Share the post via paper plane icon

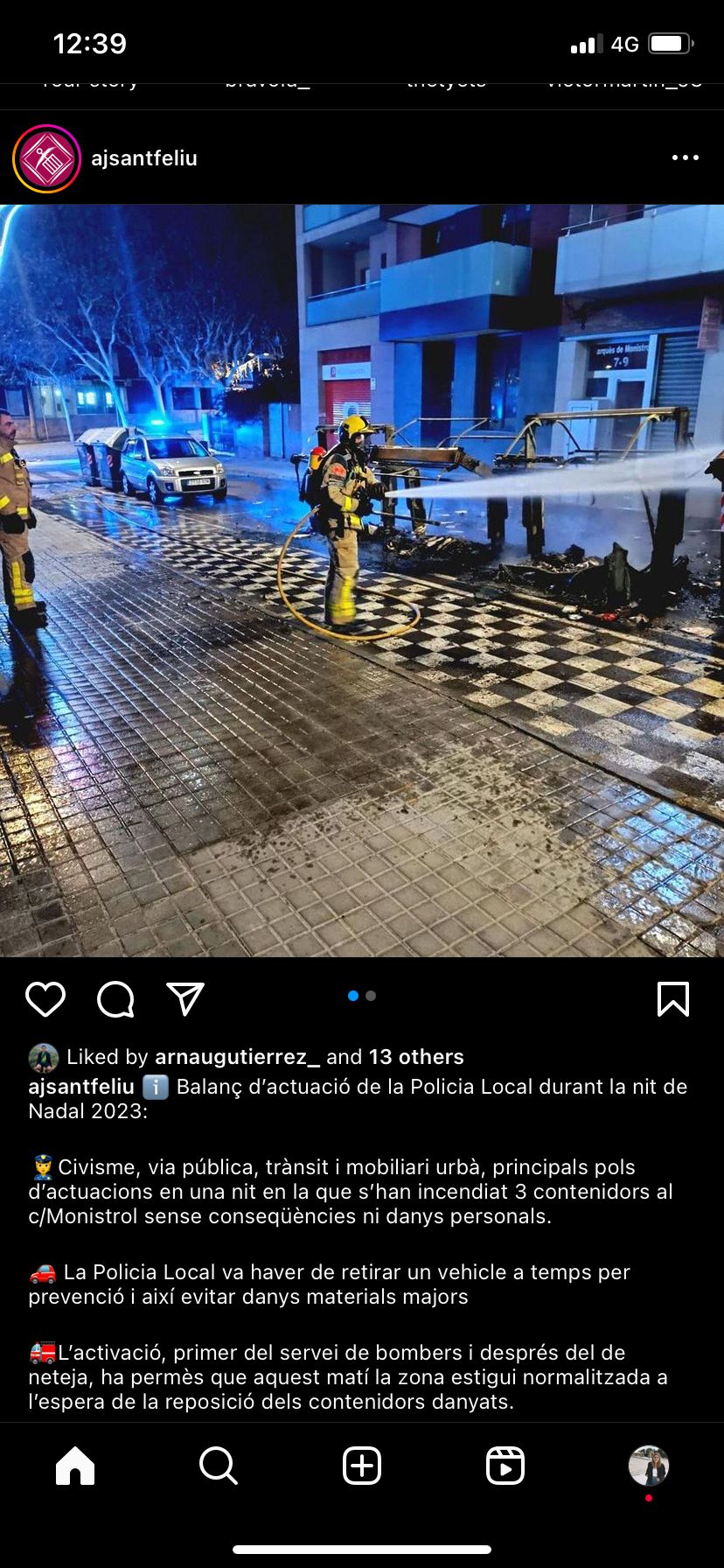point(185,998)
